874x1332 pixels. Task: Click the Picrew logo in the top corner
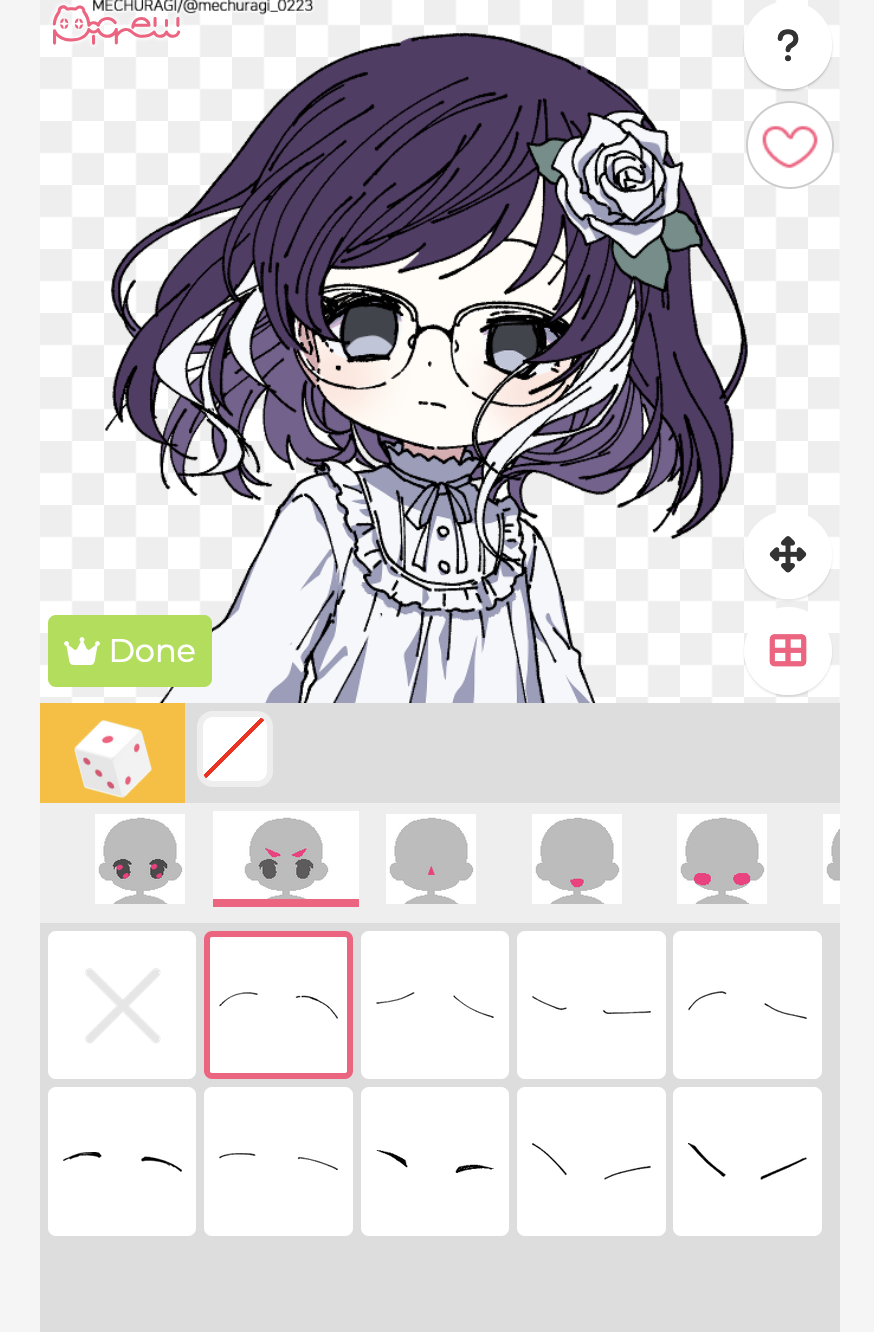(115, 25)
